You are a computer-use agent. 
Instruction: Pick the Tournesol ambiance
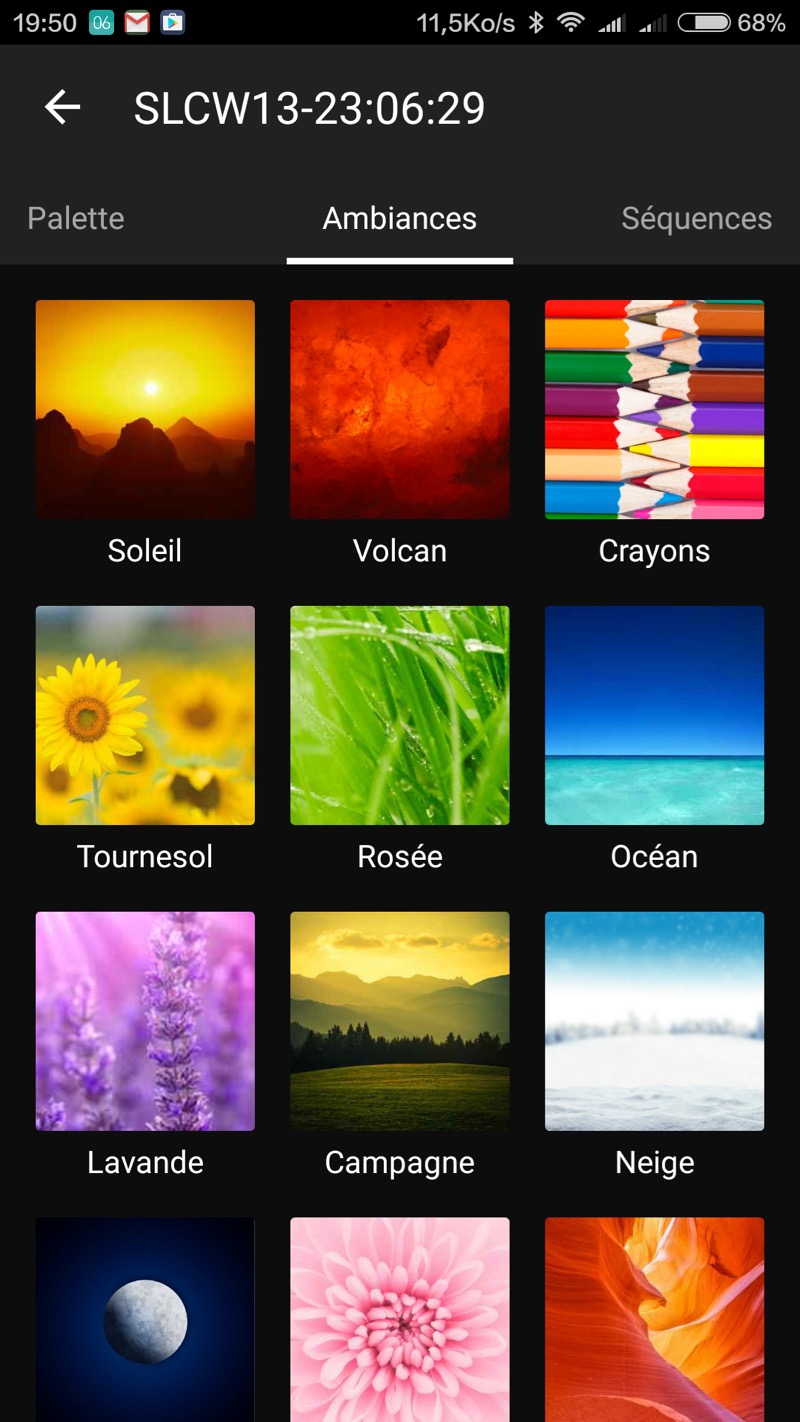point(145,715)
